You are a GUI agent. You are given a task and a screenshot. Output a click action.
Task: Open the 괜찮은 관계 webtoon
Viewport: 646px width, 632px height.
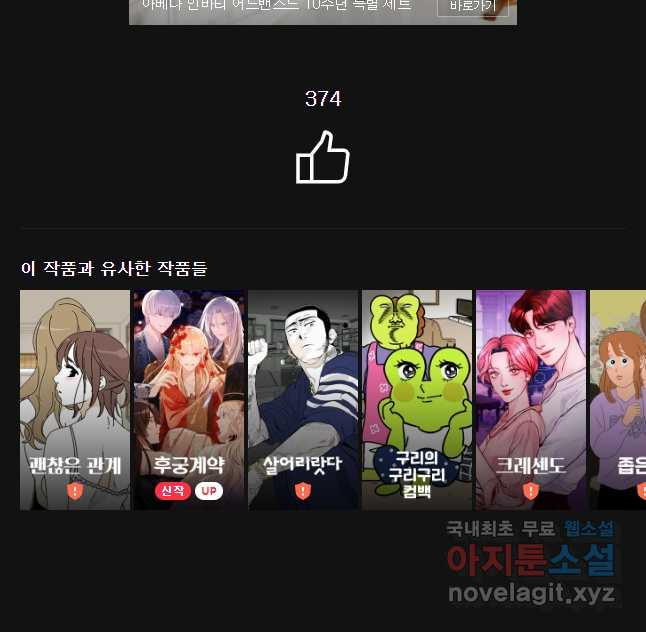point(75,399)
